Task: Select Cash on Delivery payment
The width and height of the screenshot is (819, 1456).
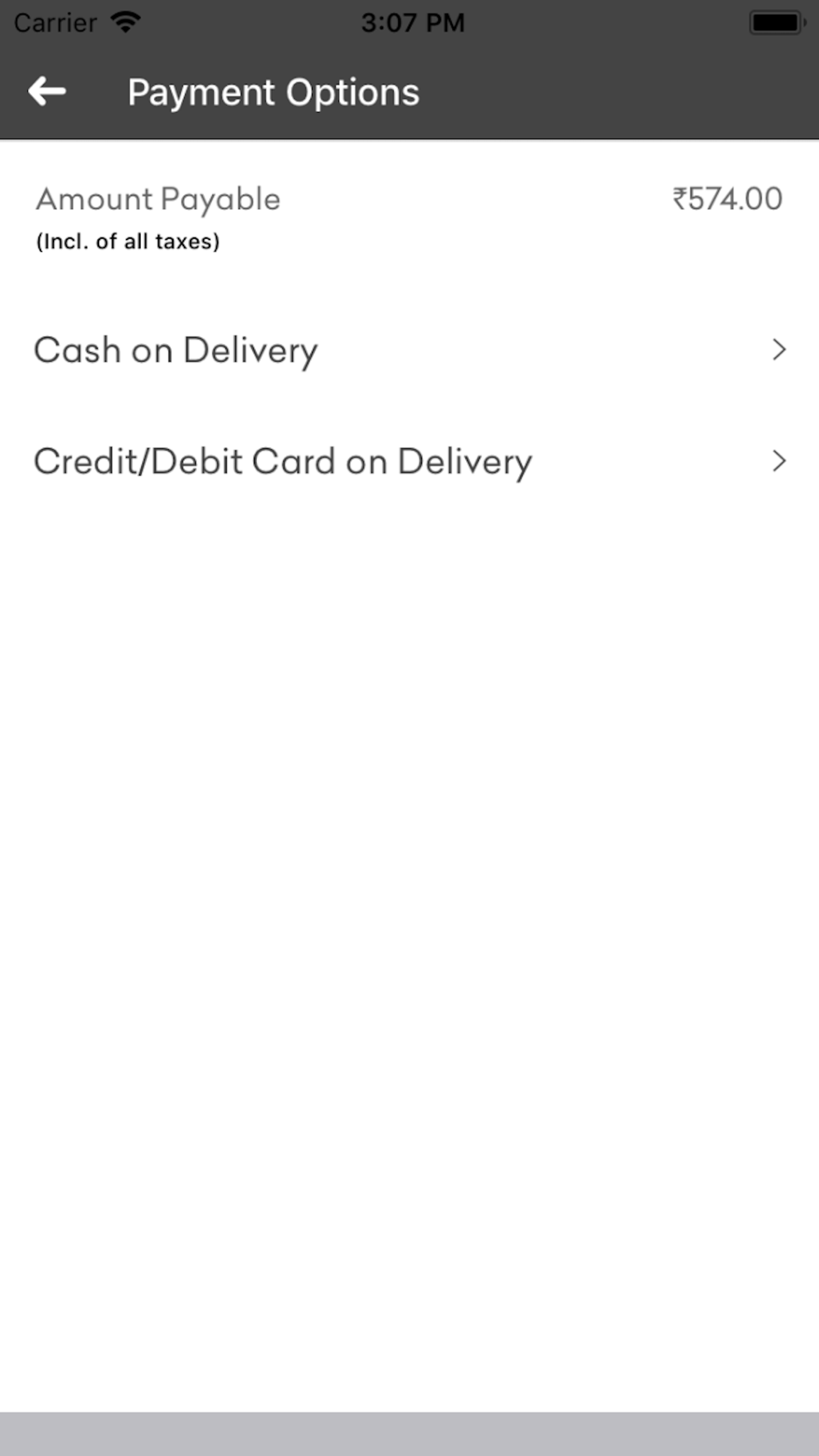Action: [x=408, y=350]
